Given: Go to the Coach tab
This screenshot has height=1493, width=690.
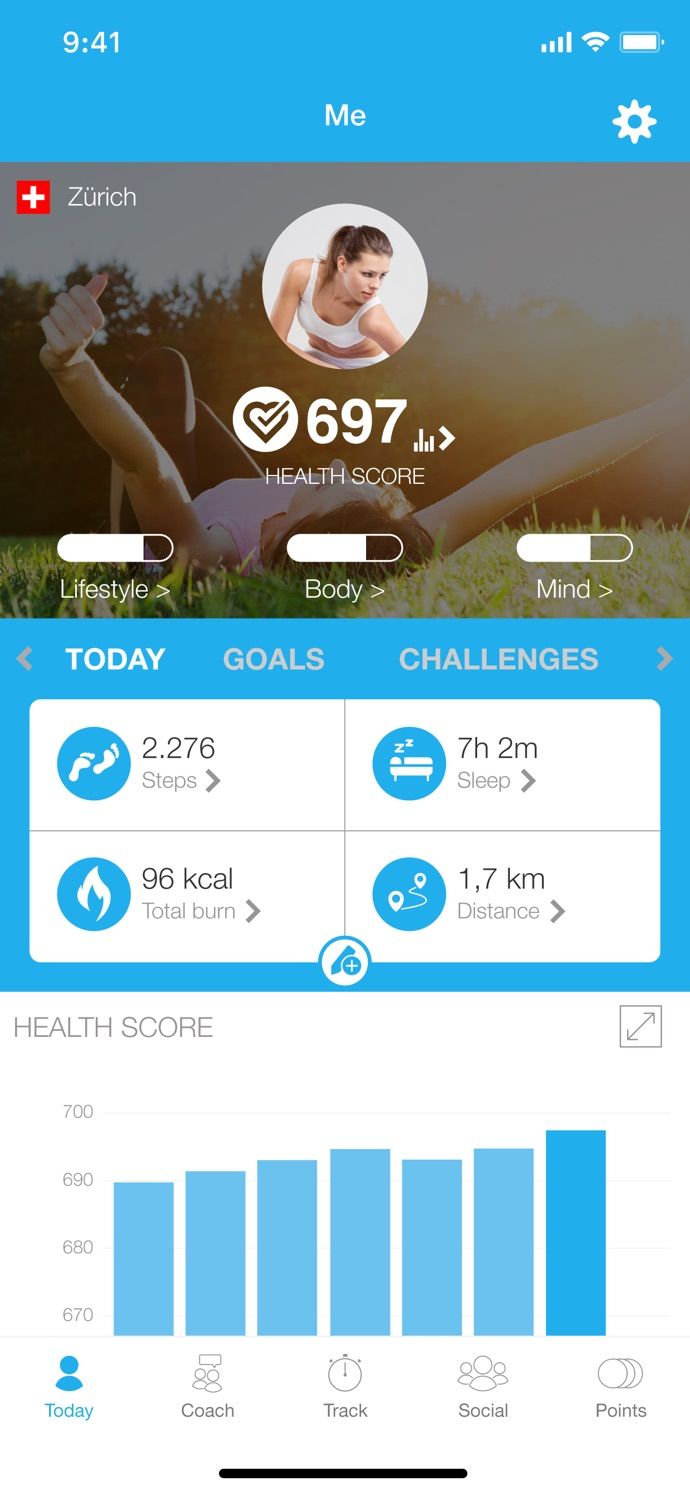Looking at the screenshot, I should (207, 1387).
